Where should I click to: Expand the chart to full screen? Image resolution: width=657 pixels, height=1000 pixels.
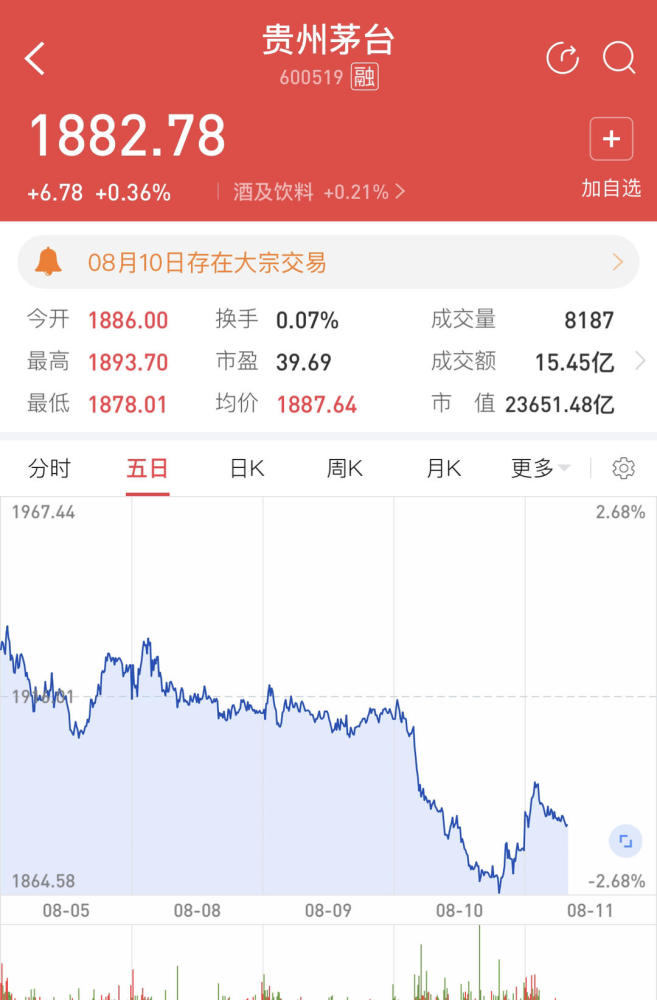(626, 841)
